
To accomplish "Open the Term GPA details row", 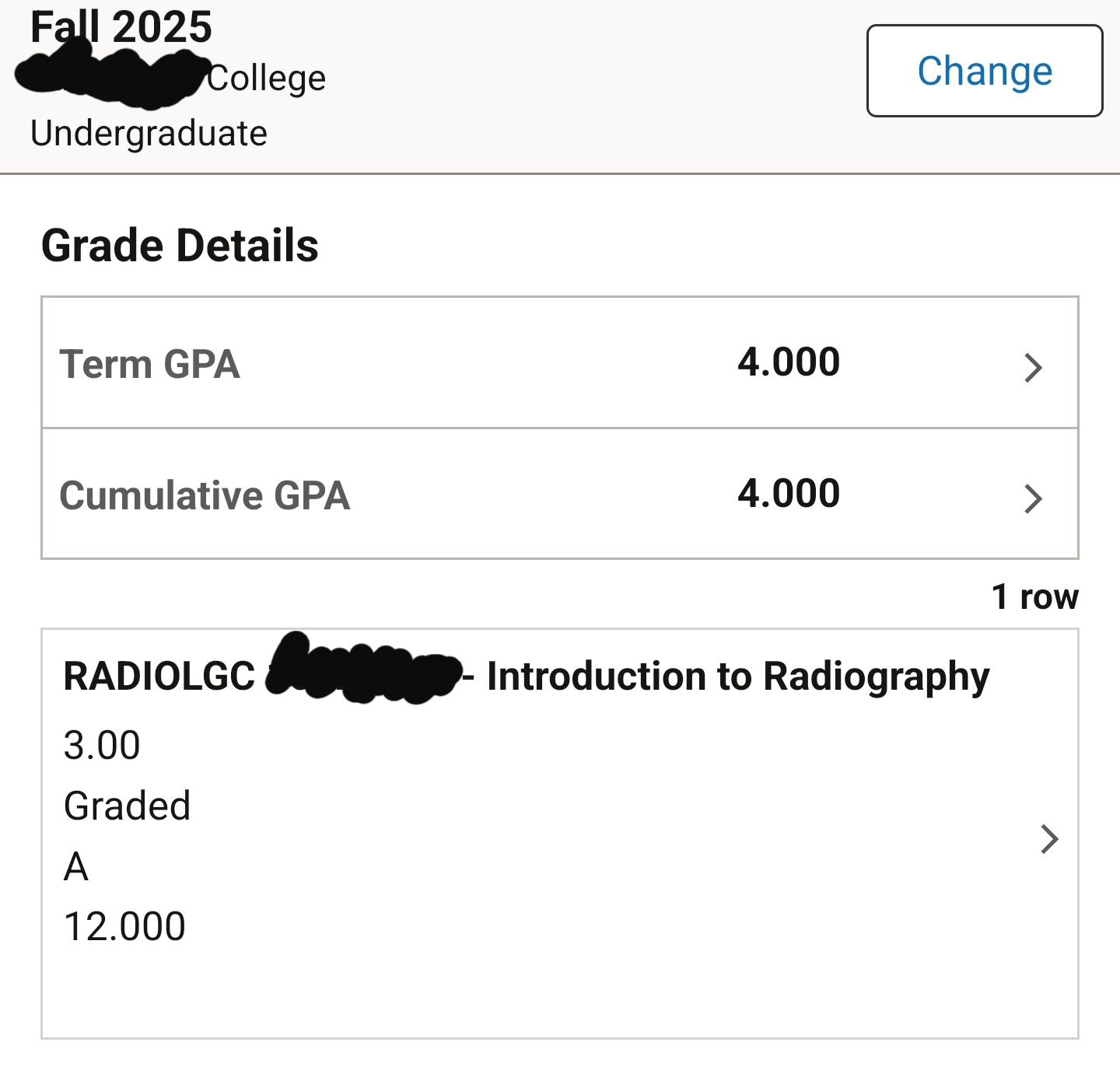I will (560, 363).
